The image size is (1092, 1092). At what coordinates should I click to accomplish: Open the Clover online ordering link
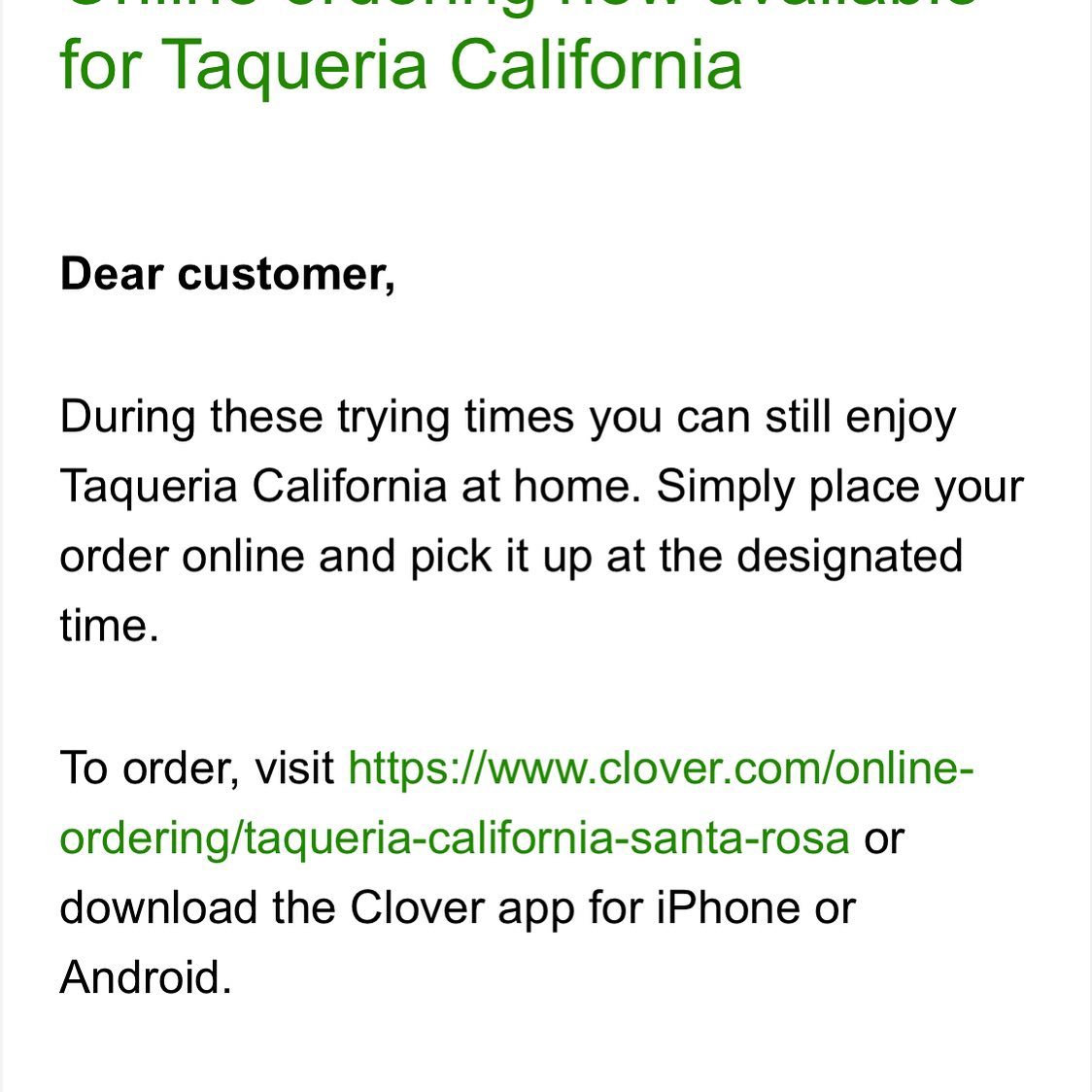(x=660, y=768)
